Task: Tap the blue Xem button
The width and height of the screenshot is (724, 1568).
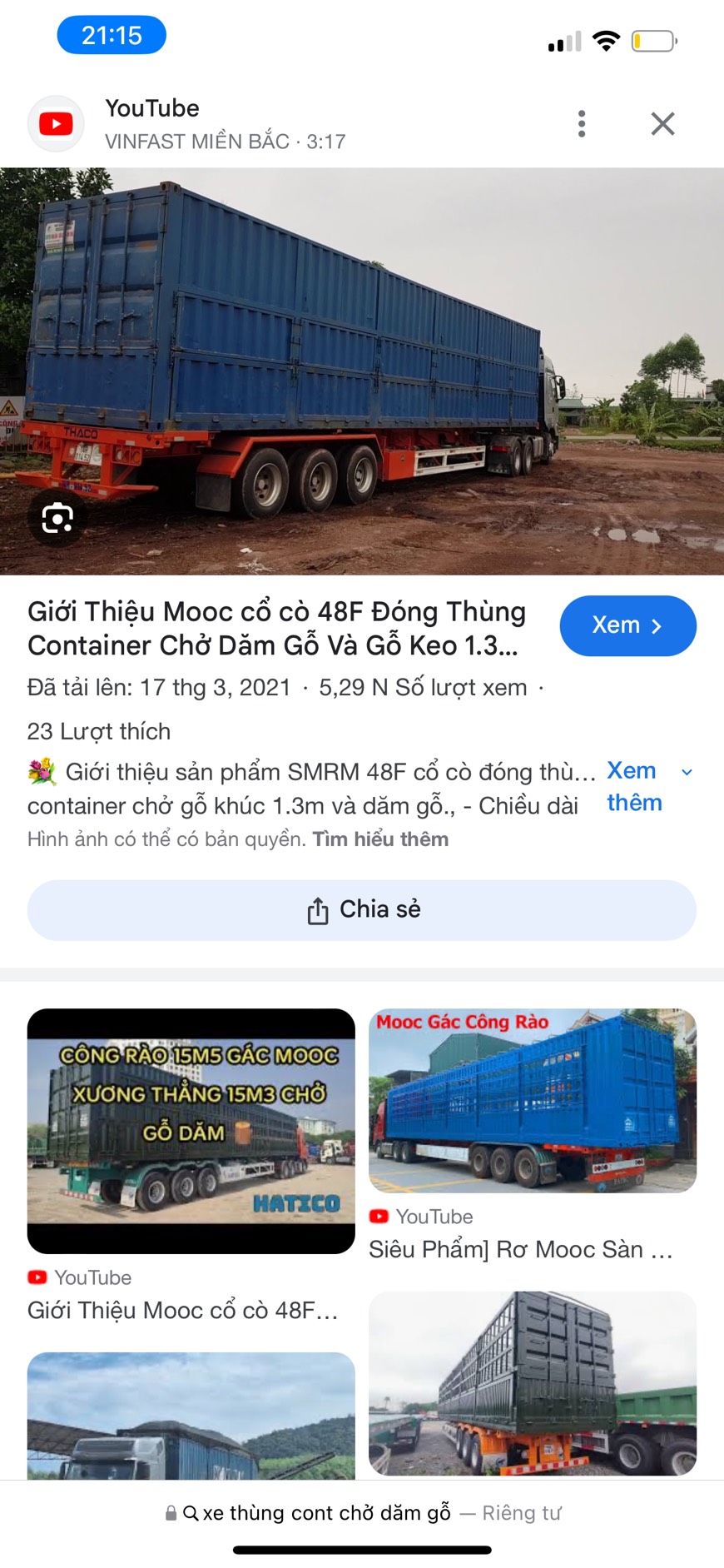Action: point(627,625)
